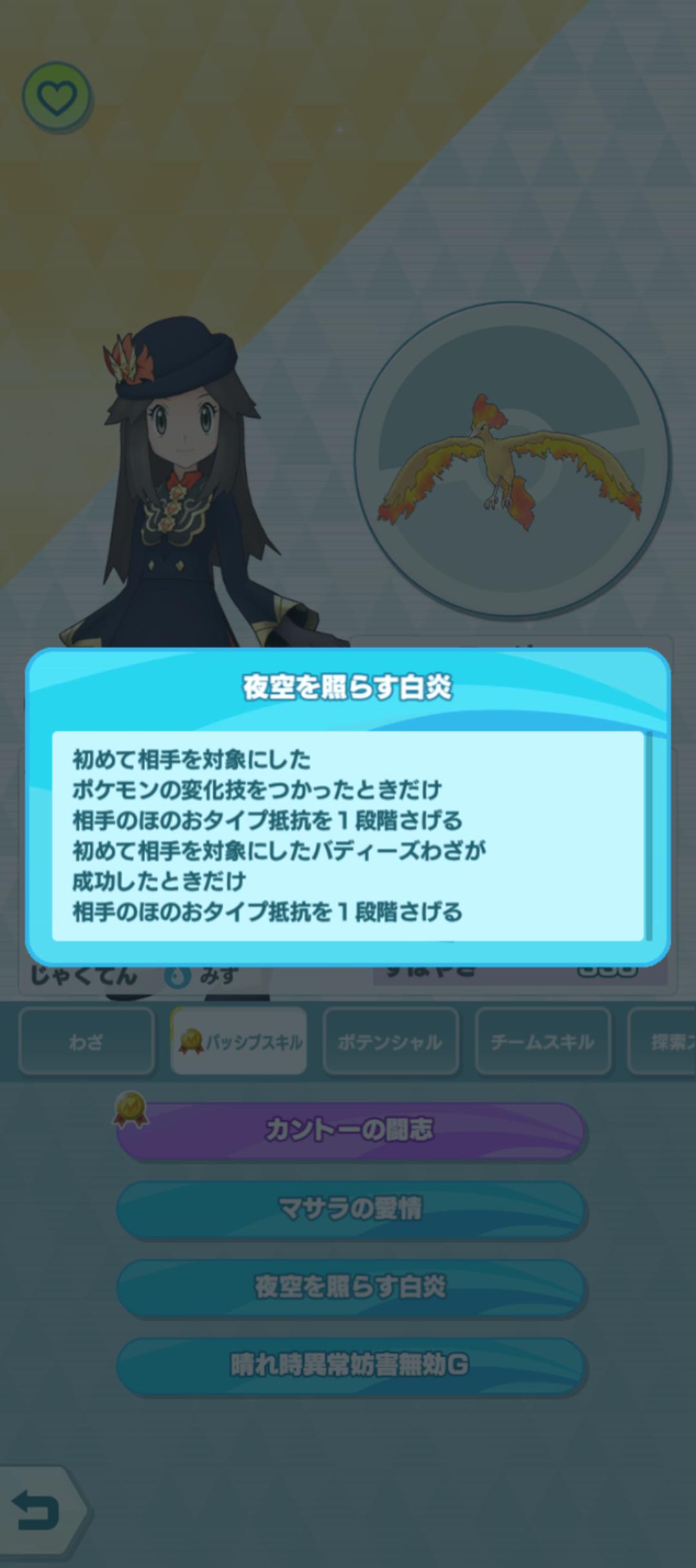
Task: Tap the Moltres Pokémon circle
Action: click(x=512, y=459)
